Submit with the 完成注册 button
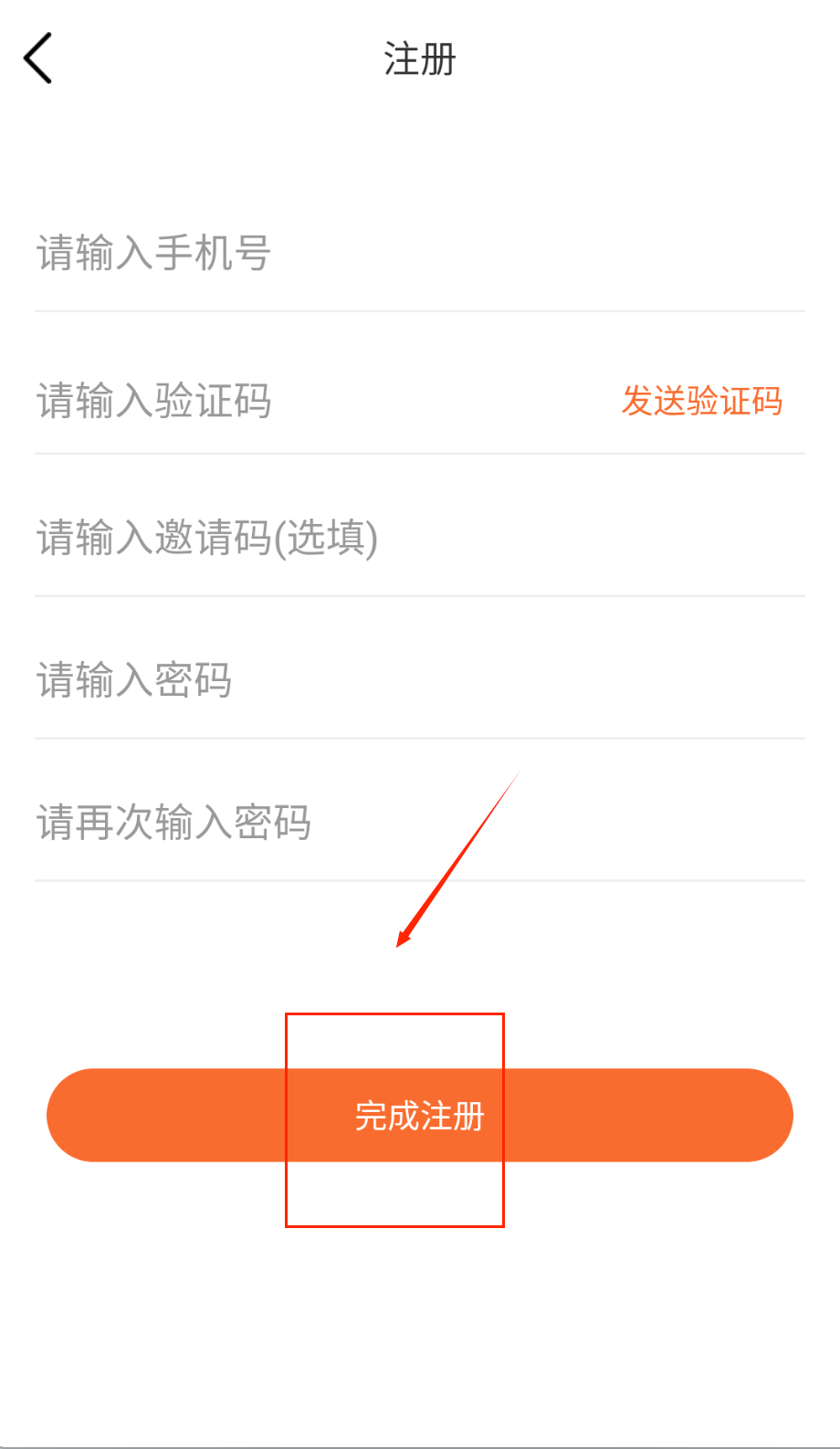The width and height of the screenshot is (840, 1449). tap(419, 1115)
